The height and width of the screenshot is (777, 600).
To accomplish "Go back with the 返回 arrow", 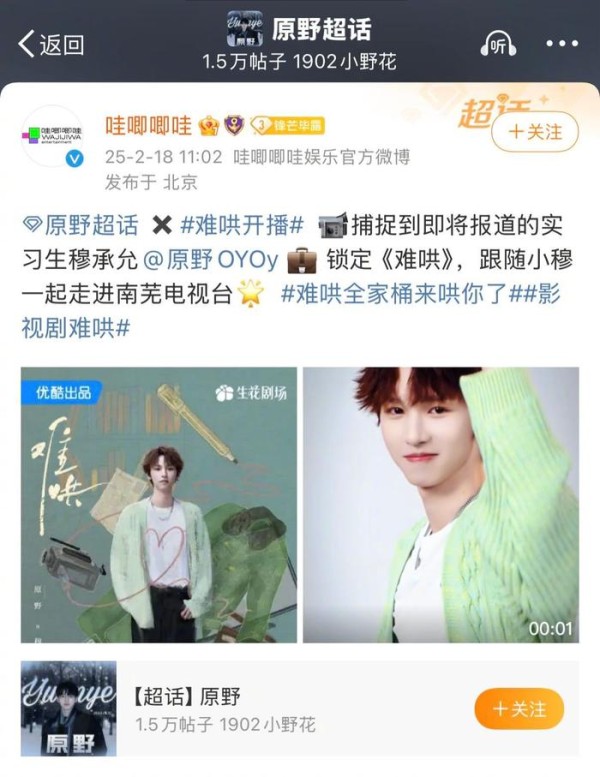I will click(x=50, y=44).
